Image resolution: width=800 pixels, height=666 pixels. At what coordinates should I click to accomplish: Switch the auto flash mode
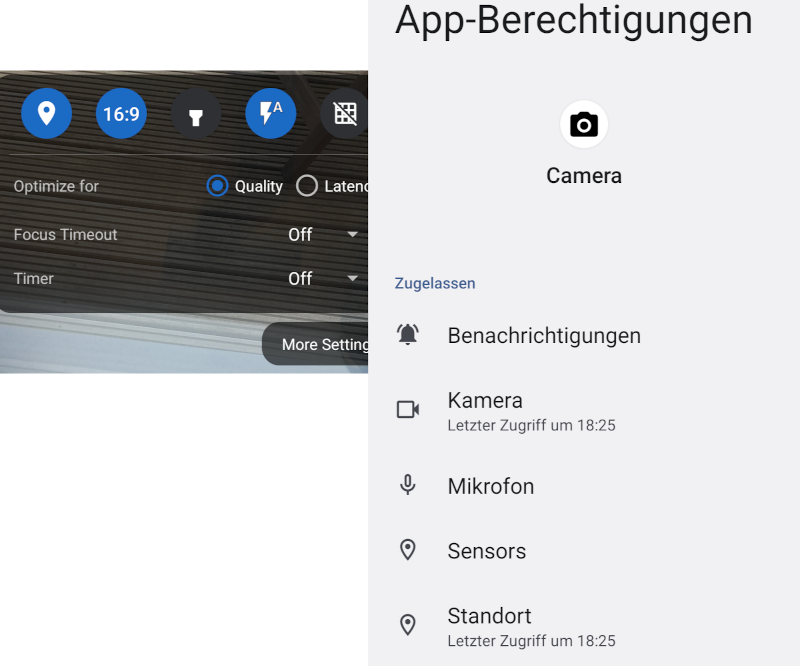coord(271,113)
